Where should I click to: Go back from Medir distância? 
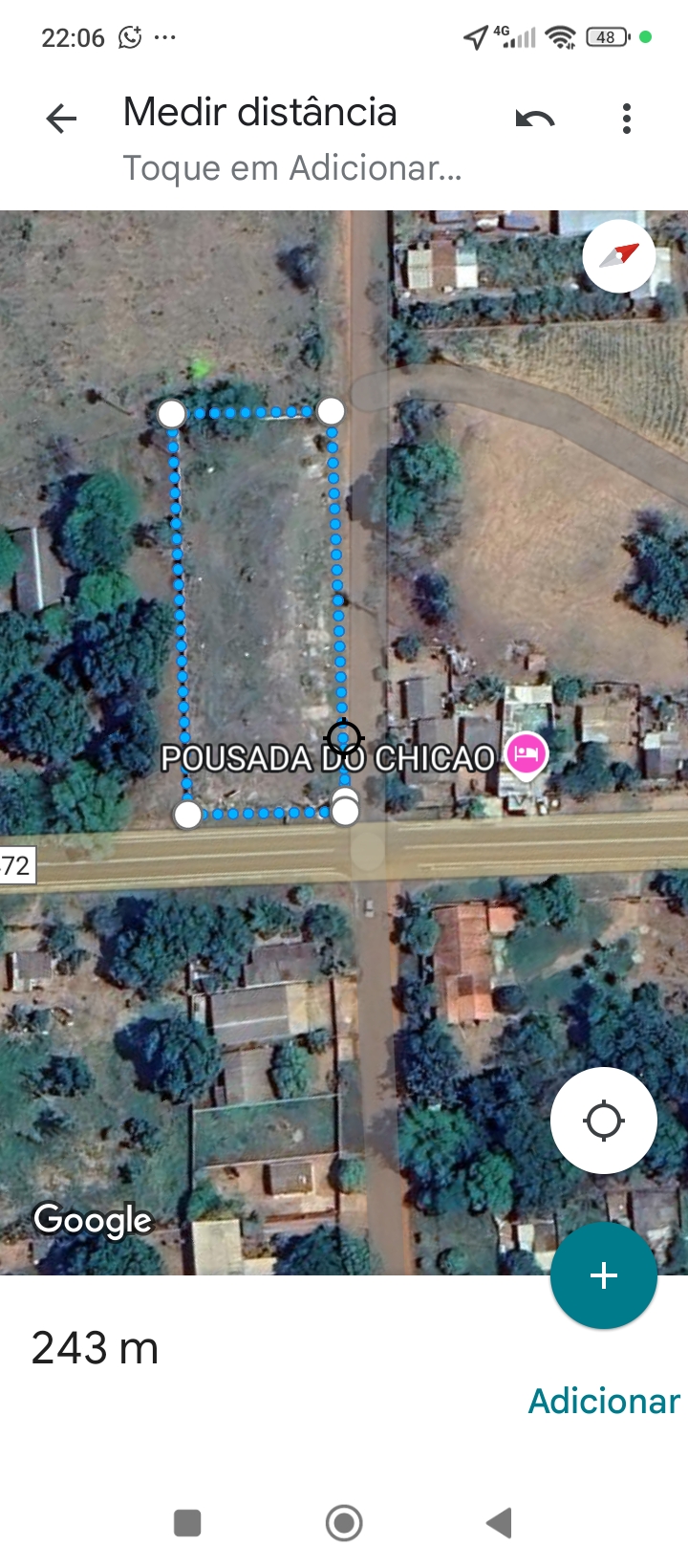point(61,119)
